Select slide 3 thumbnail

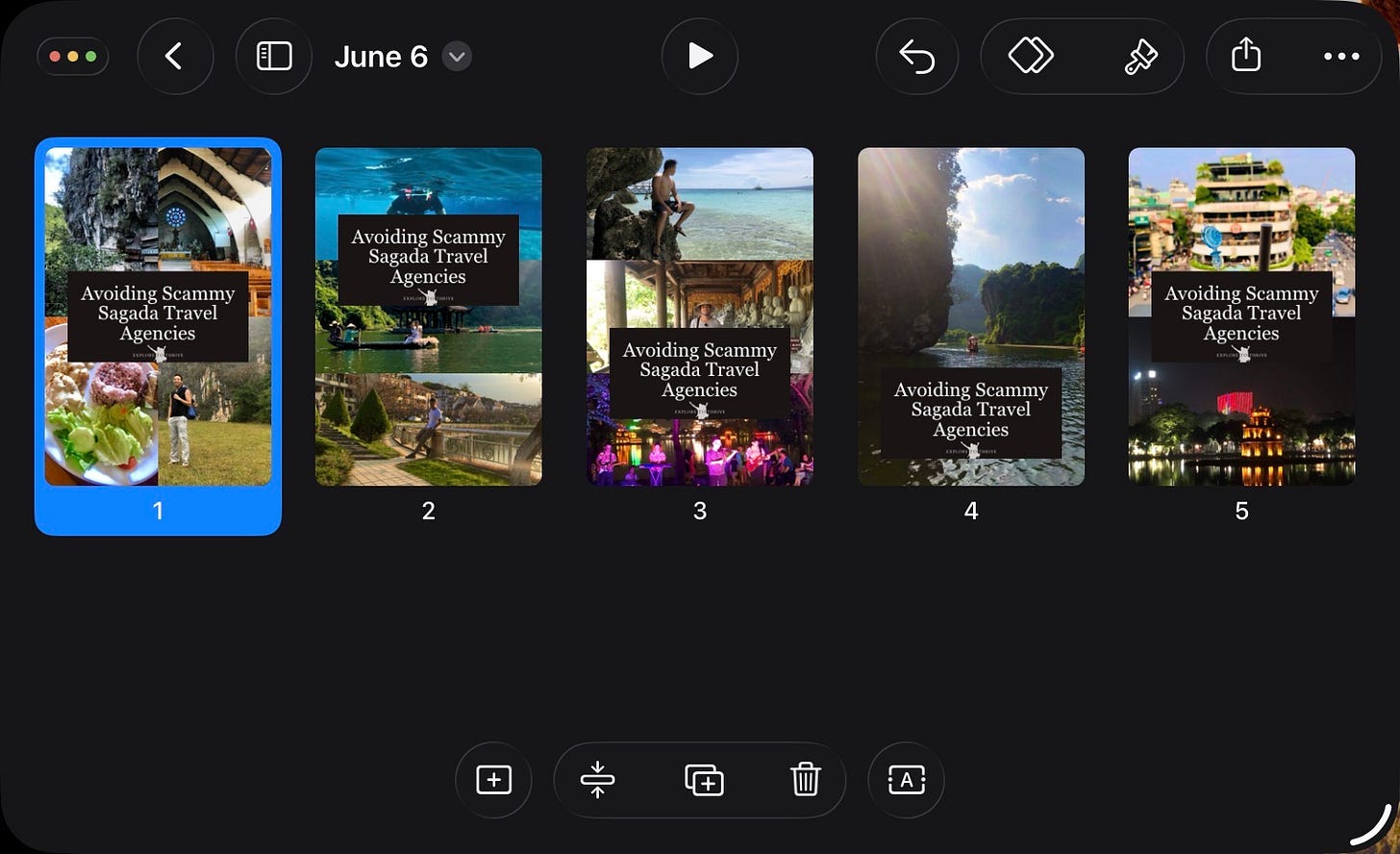click(700, 316)
